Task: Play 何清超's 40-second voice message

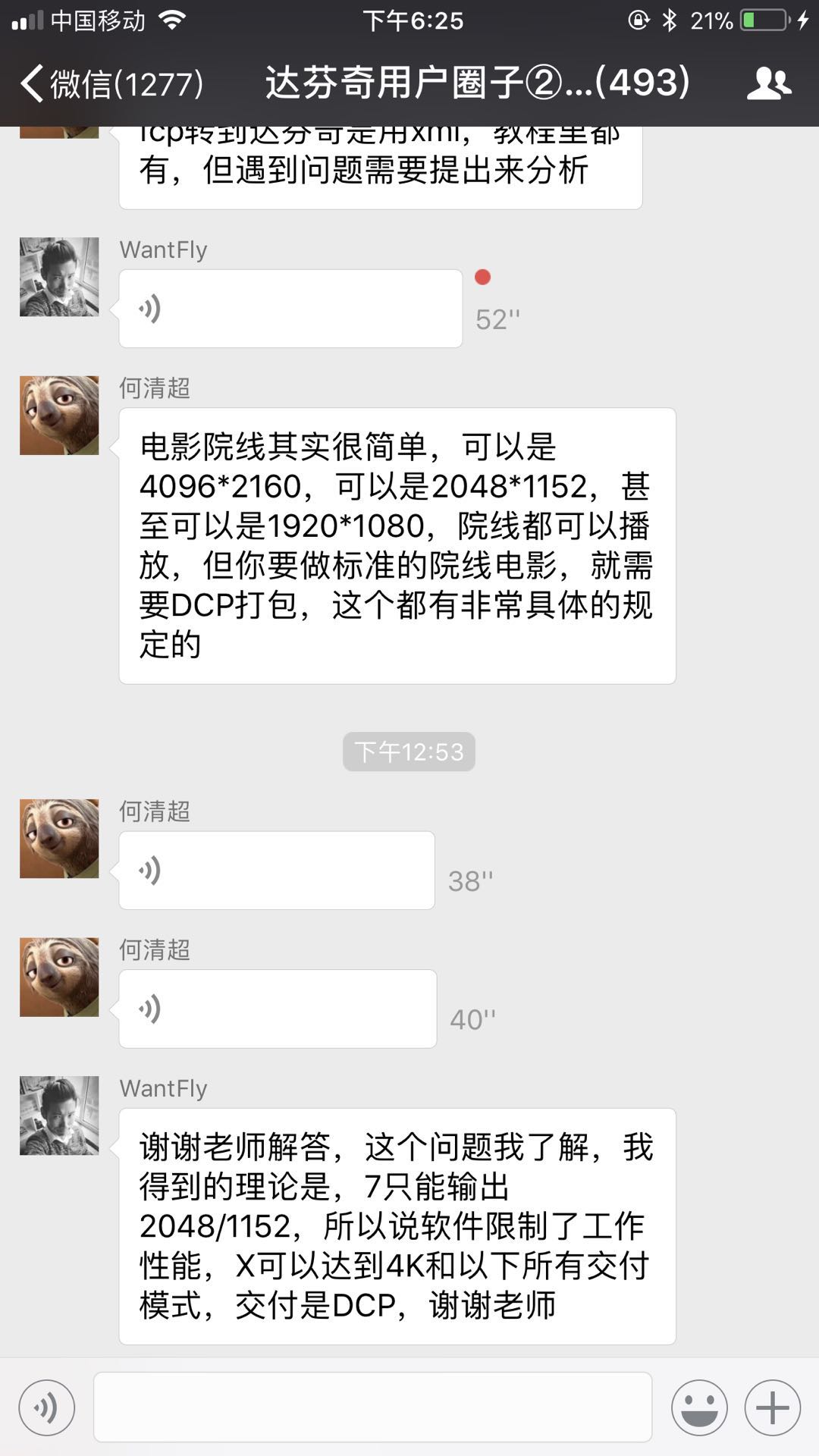Action: (278, 1009)
